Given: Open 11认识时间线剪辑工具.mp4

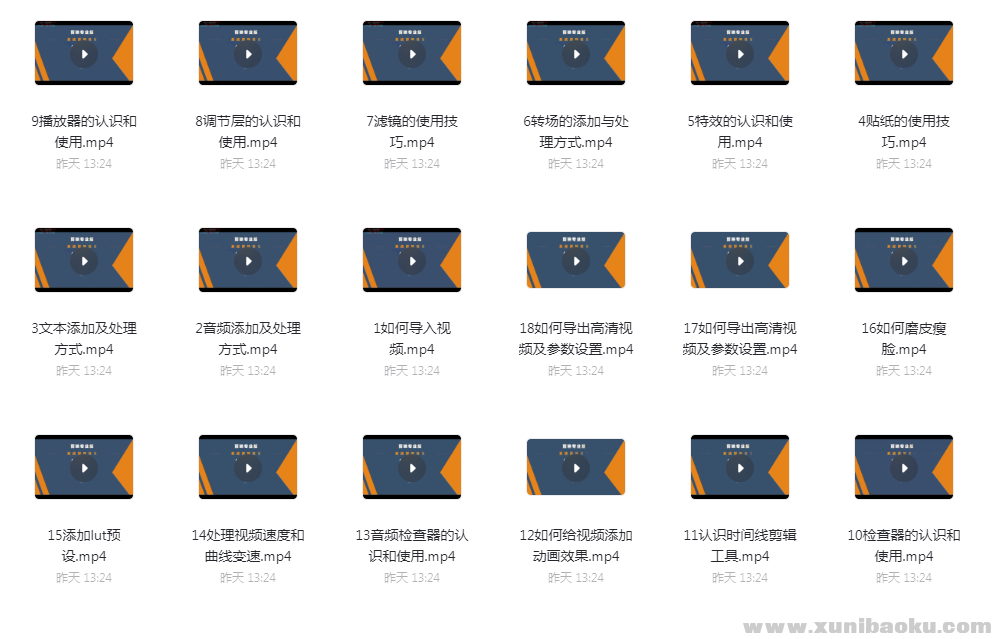Looking at the screenshot, I should point(740,468).
